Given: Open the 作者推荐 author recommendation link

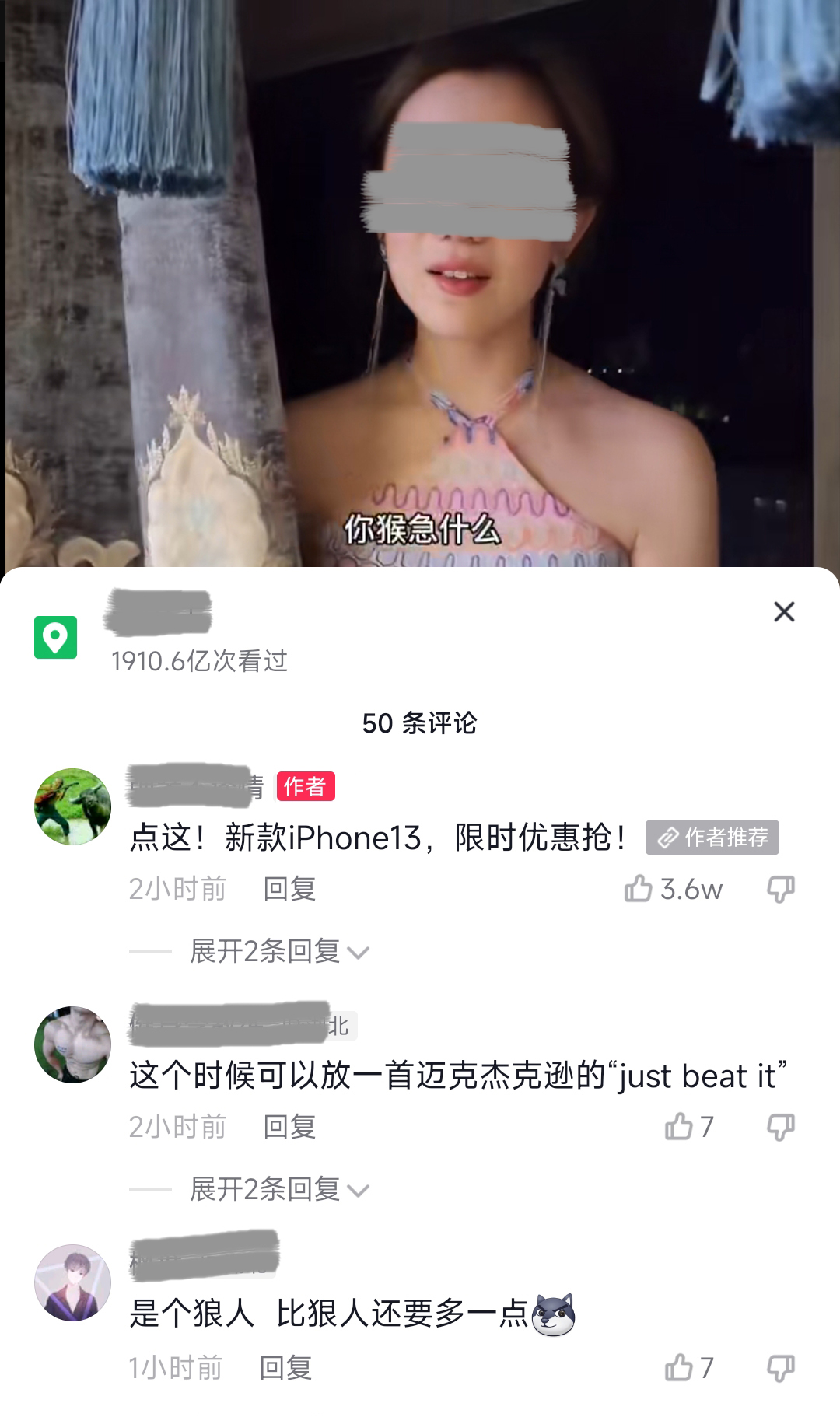Looking at the screenshot, I should pos(712,838).
